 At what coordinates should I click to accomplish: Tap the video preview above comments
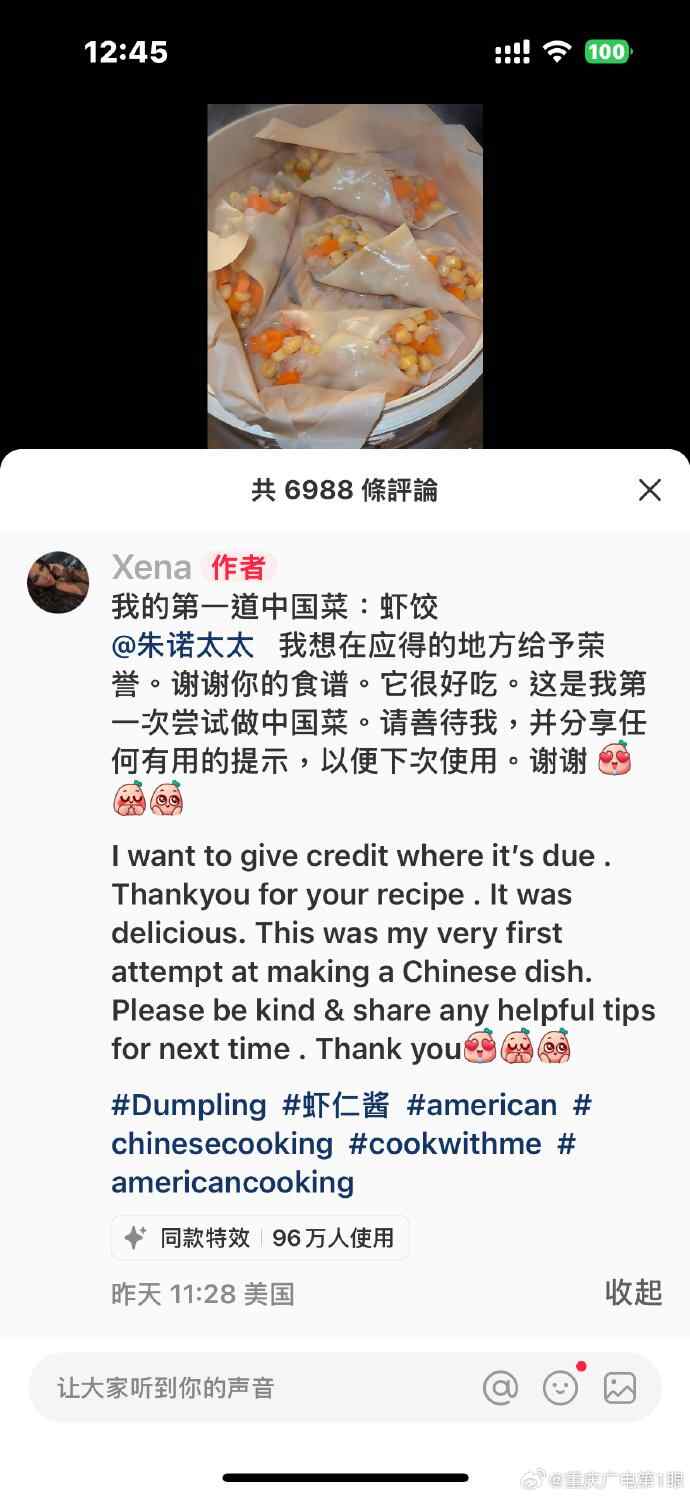345,277
